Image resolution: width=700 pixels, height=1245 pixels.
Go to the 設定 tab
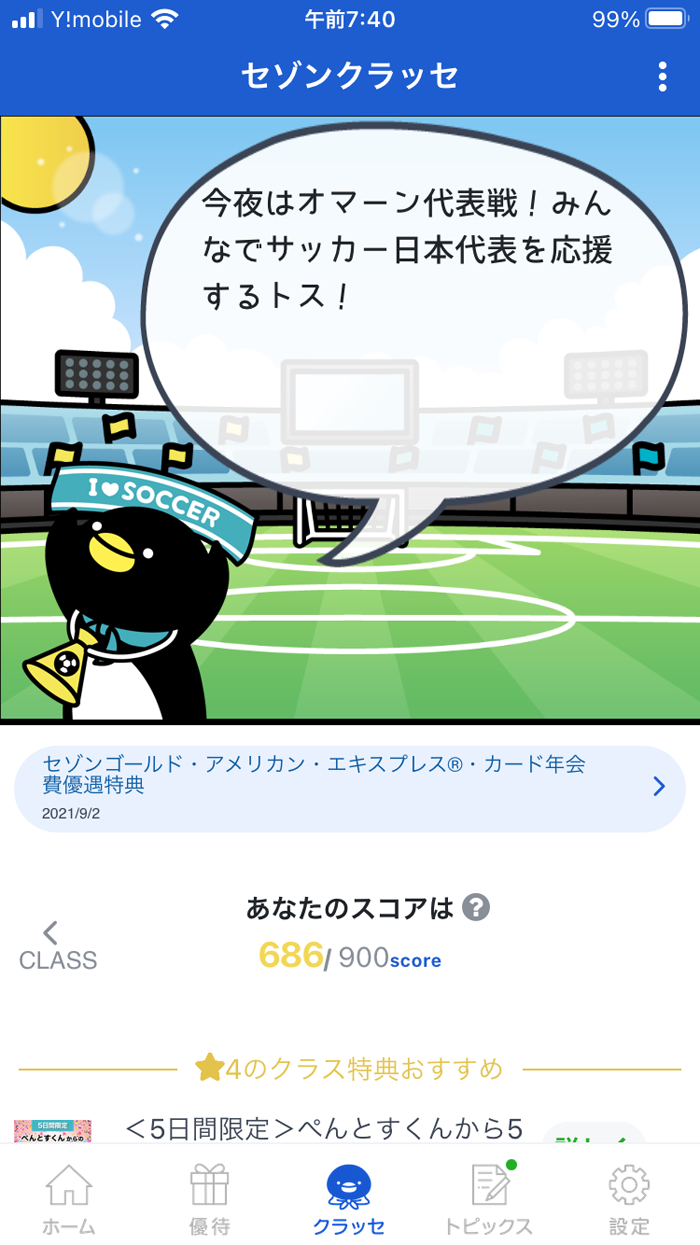coord(629,1198)
